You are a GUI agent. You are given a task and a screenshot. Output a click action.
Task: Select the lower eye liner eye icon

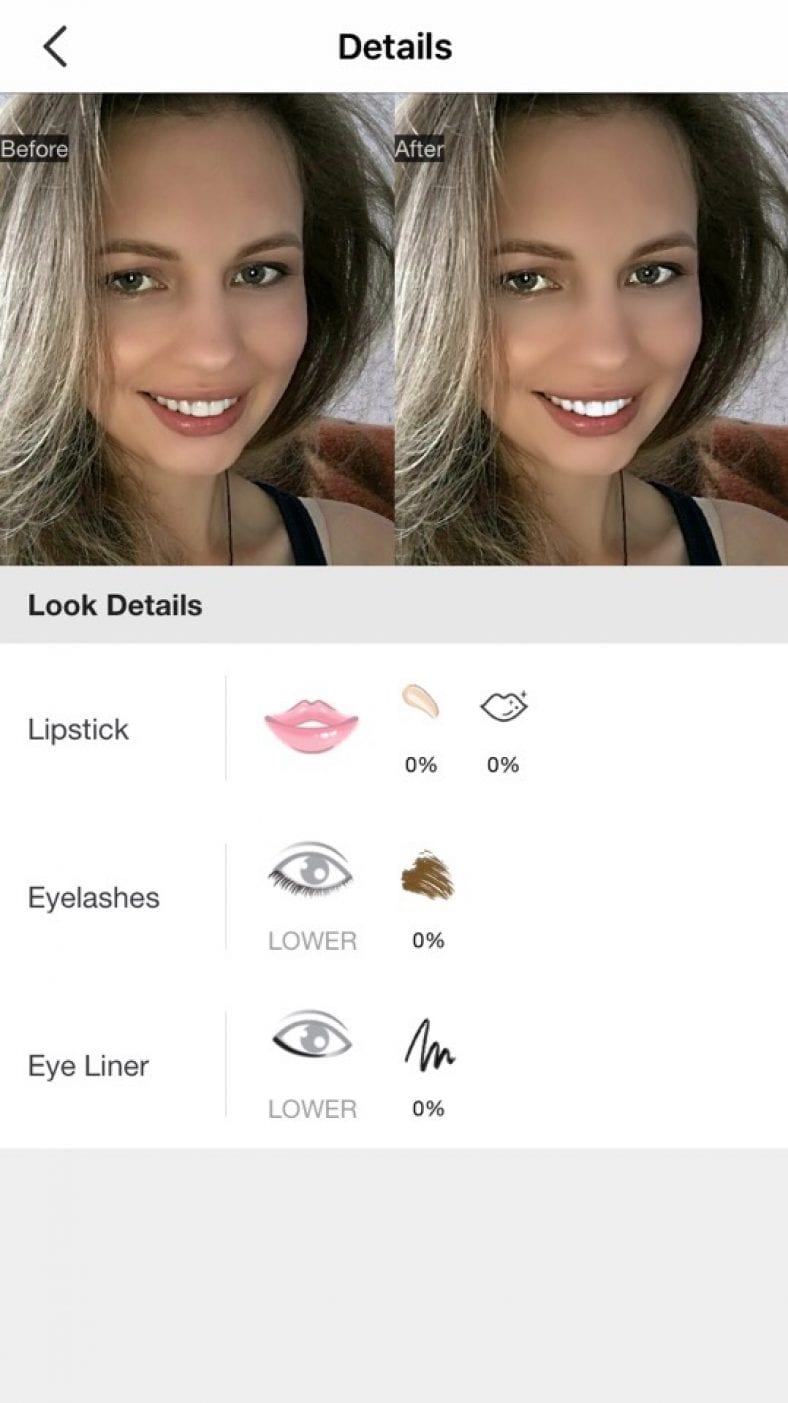(311, 1040)
